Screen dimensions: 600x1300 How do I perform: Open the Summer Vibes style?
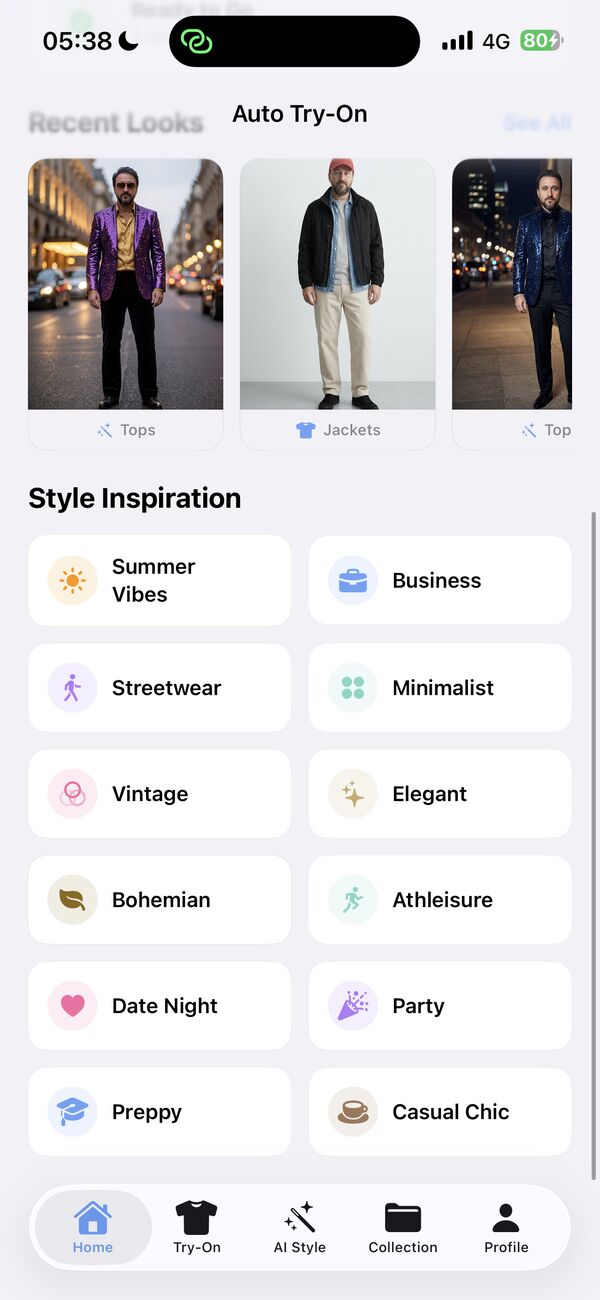coord(160,581)
